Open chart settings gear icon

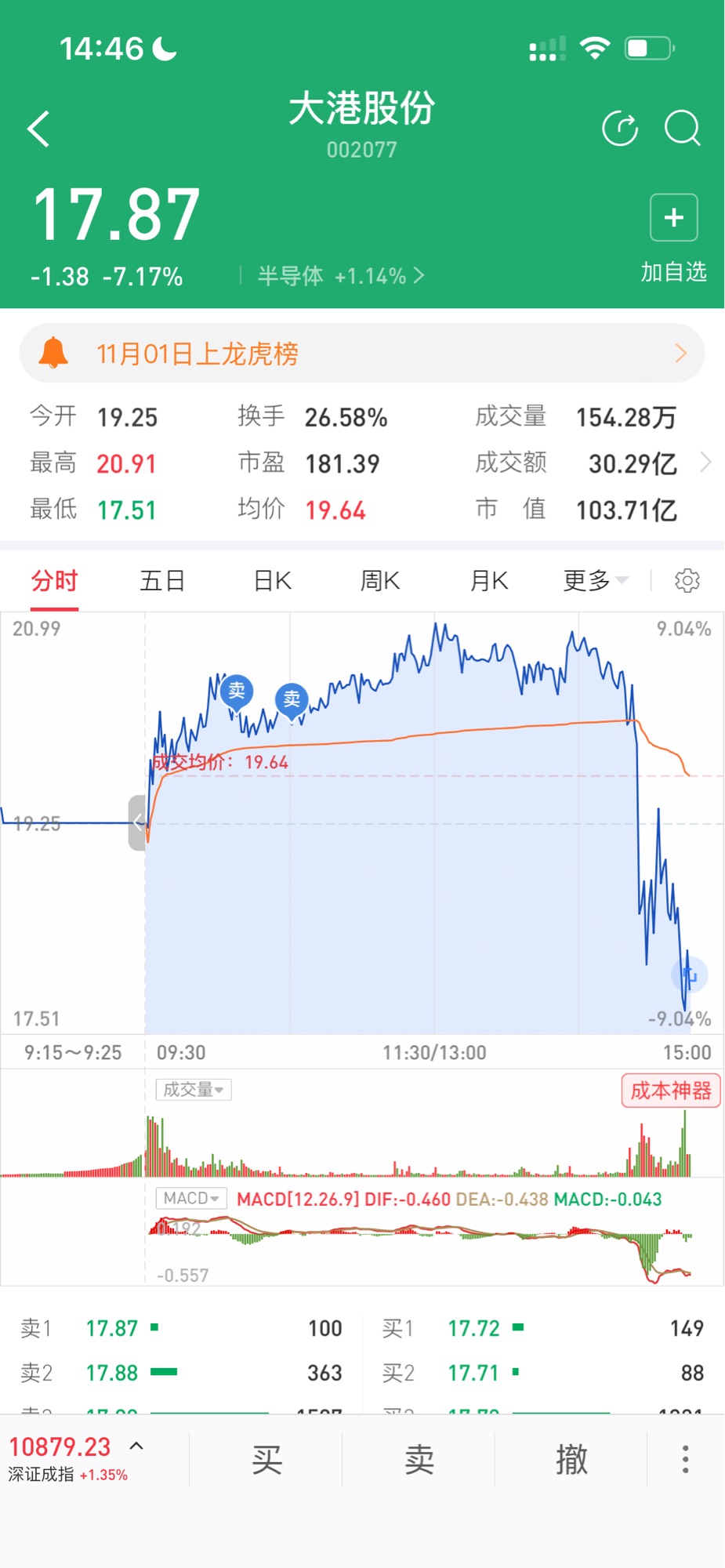(687, 581)
